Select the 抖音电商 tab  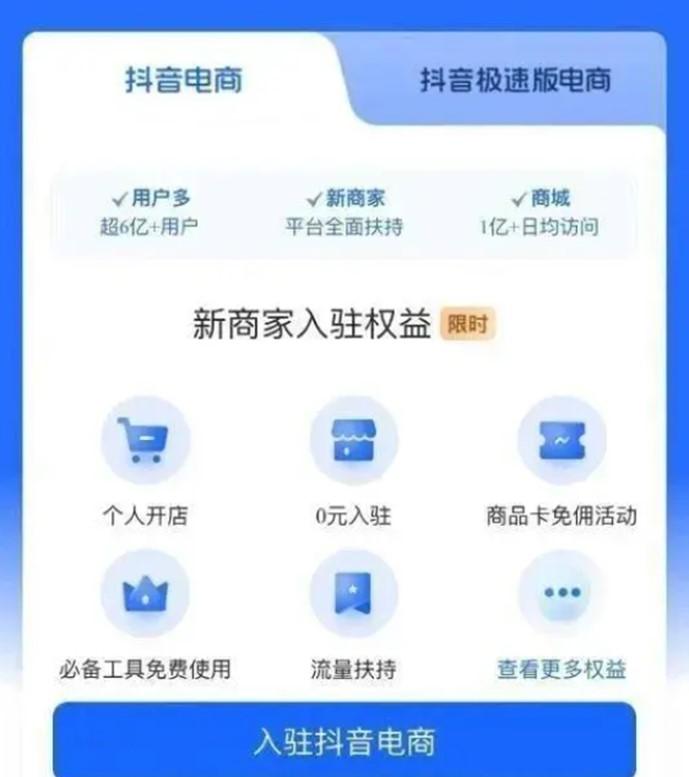[184, 79]
